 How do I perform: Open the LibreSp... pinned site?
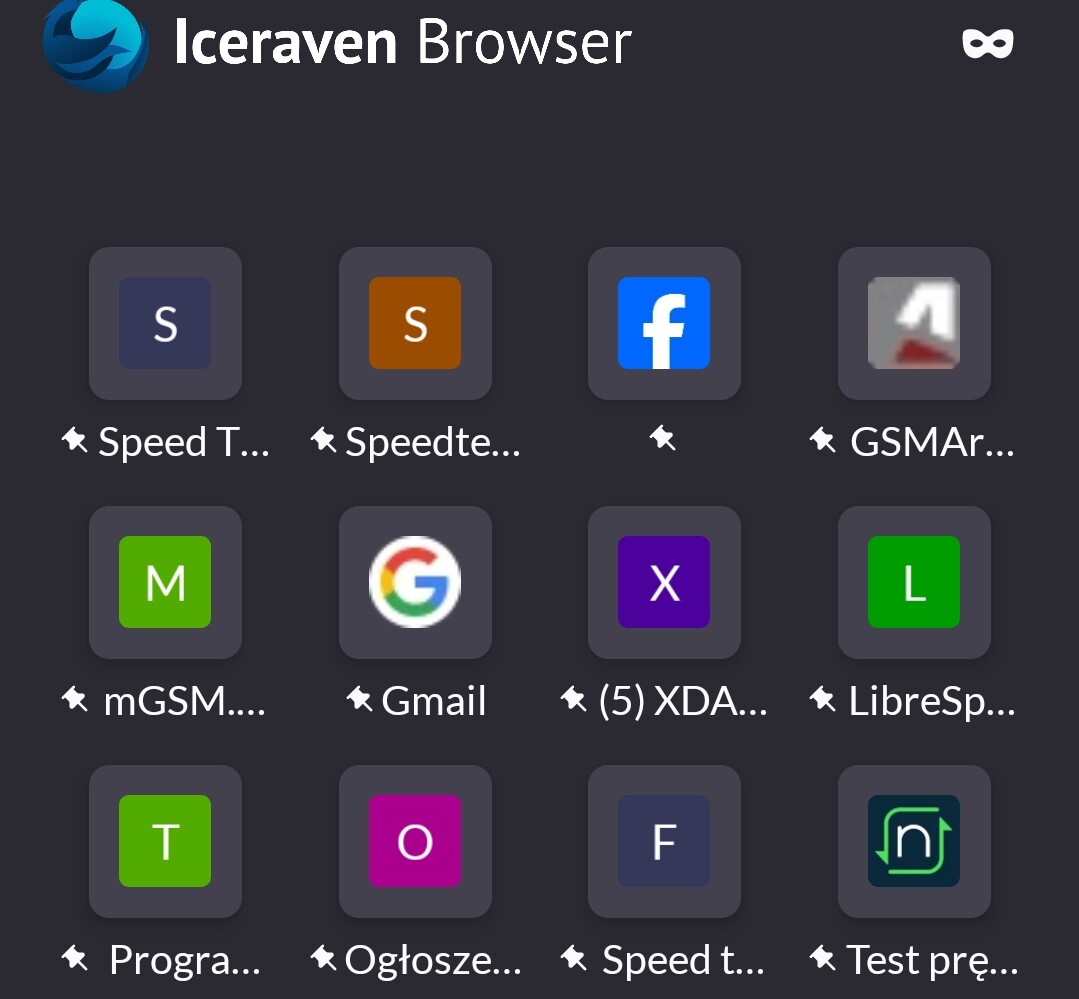coord(914,582)
